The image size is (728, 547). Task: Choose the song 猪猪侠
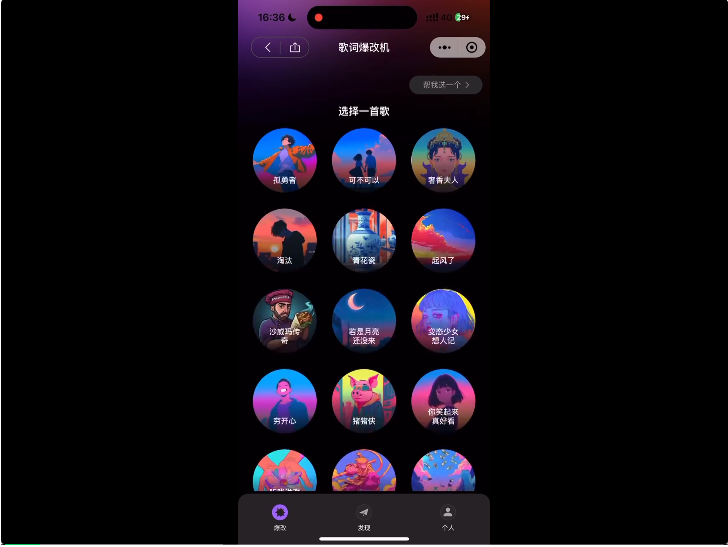pos(364,401)
